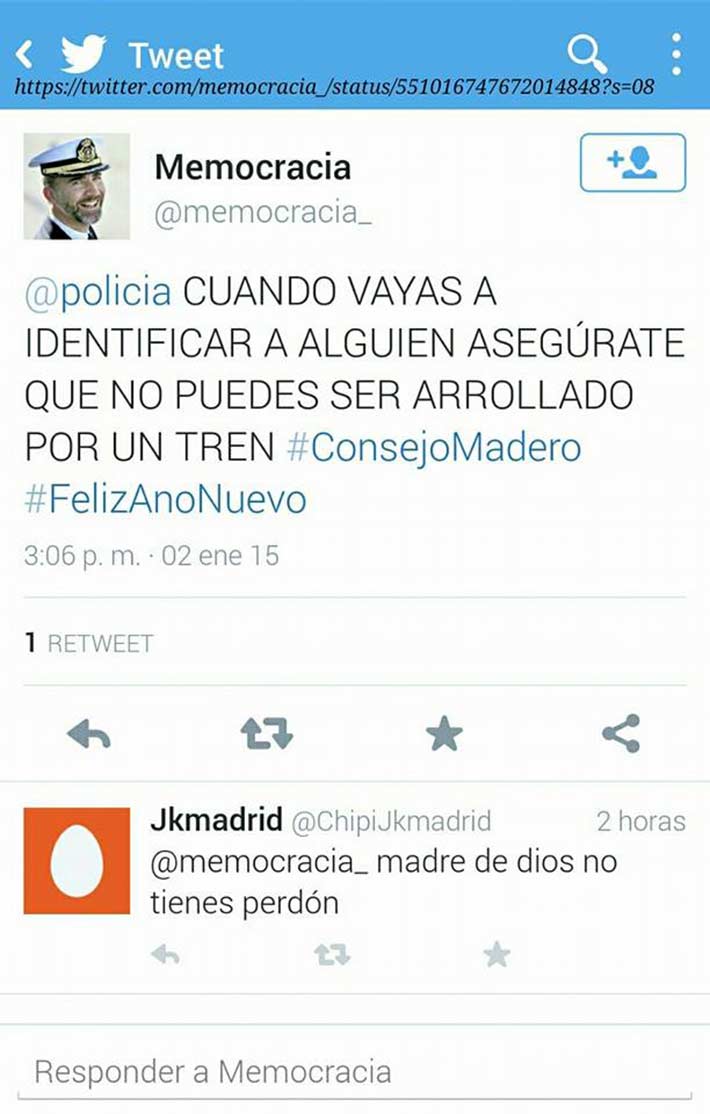Open the #FelizAnoNuevo hashtag
The image size is (710, 1114).
point(165,499)
